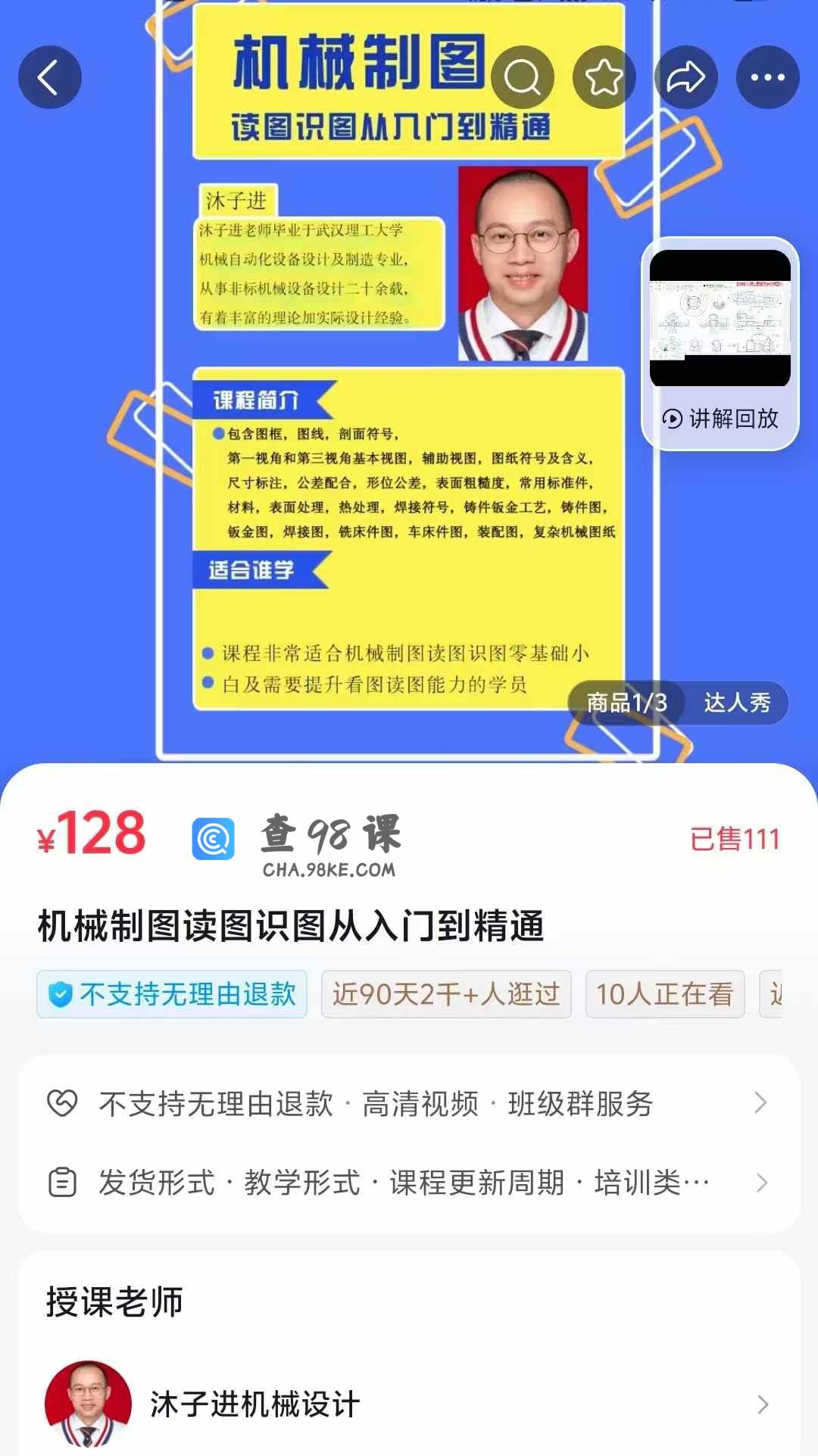Switch to the 达人秀 tab

point(737,703)
